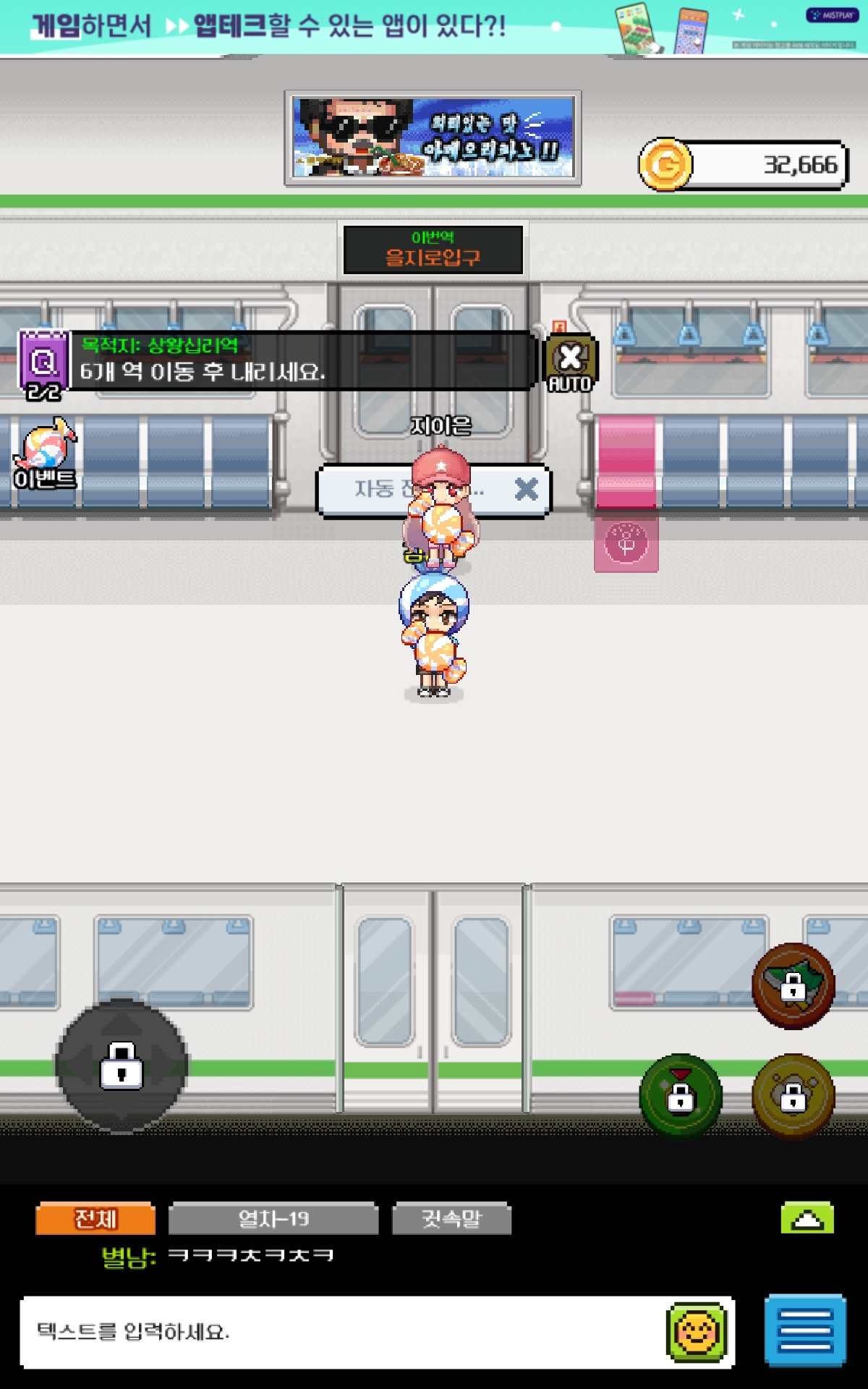Focus the 텍스트를 입력하세요 chat field
The image size is (868, 1389).
pos(340,1332)
